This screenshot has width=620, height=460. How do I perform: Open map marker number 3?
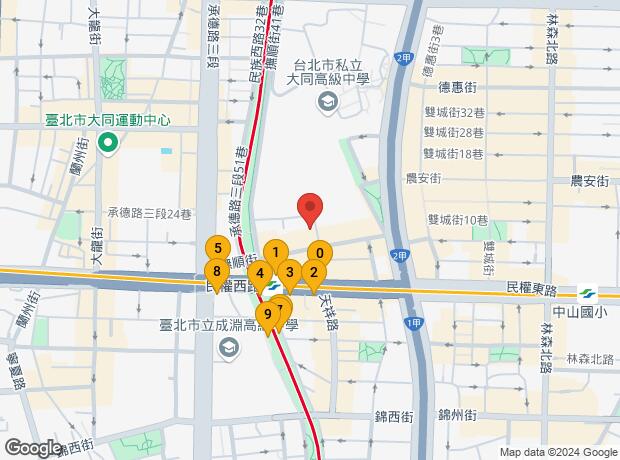tap(289, 271)
